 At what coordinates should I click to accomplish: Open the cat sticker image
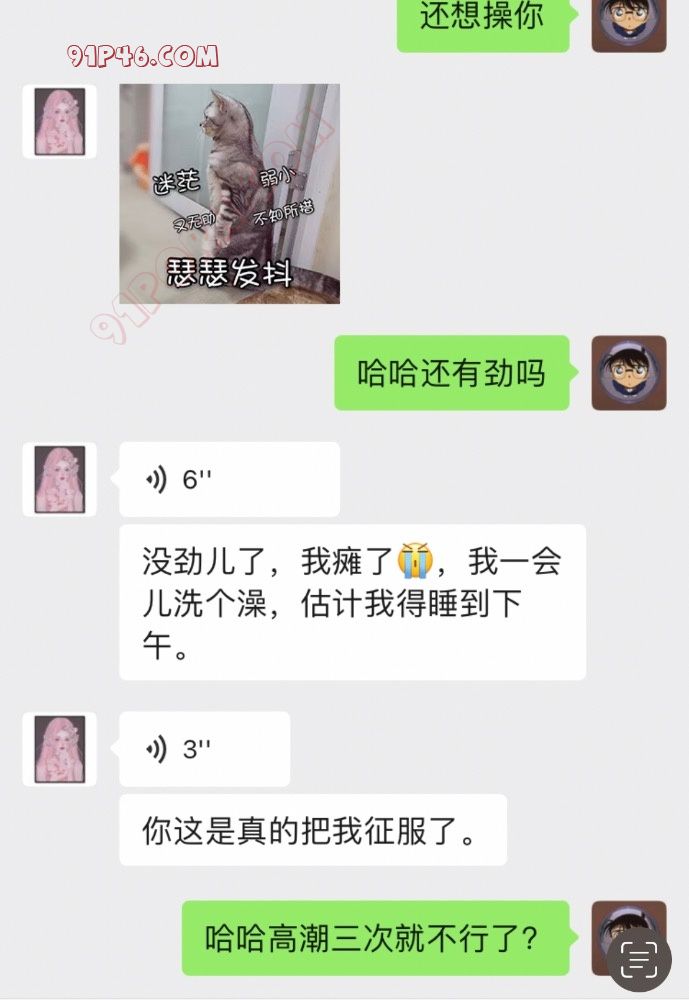click(x=229, y=194)
